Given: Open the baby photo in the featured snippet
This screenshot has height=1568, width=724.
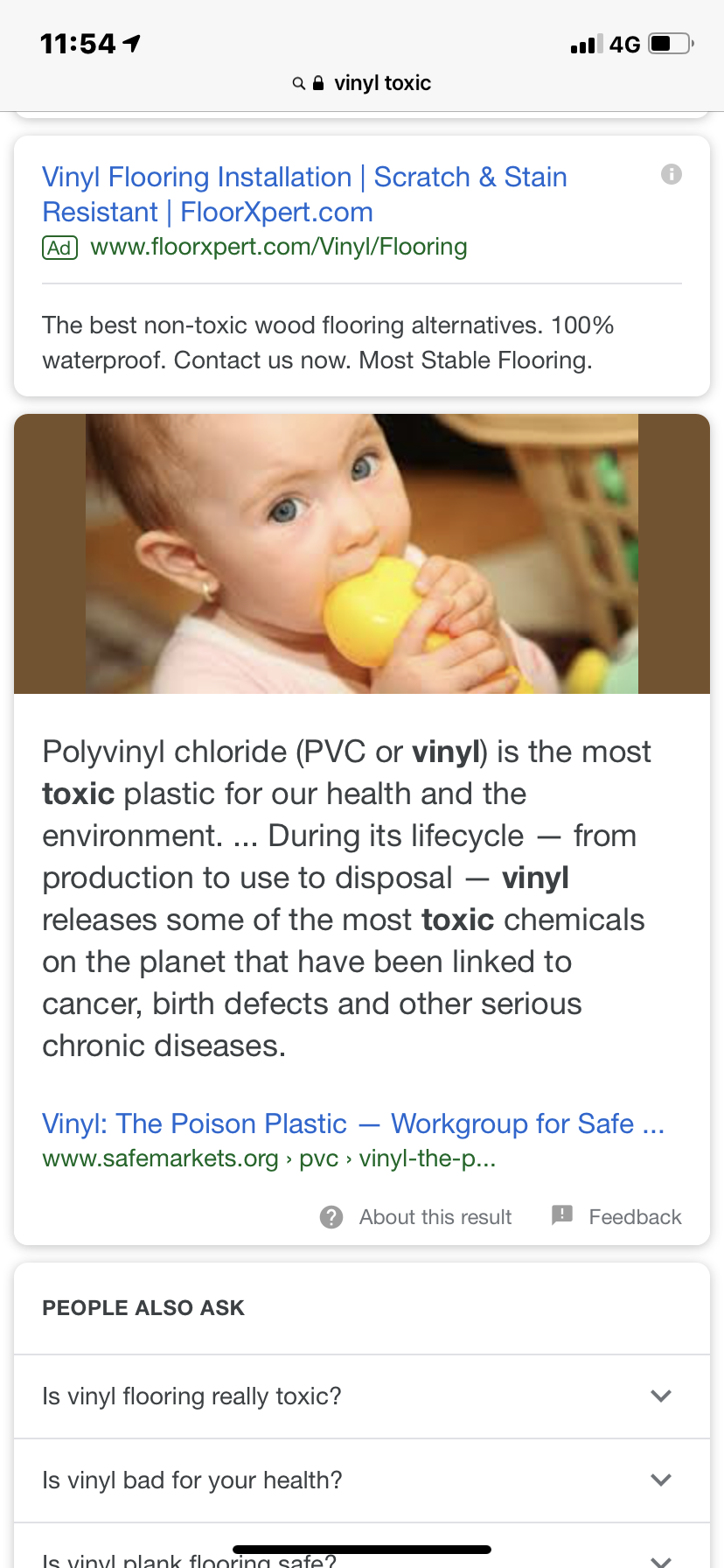Looking at the screenshot, I should [x=362, y=554].
